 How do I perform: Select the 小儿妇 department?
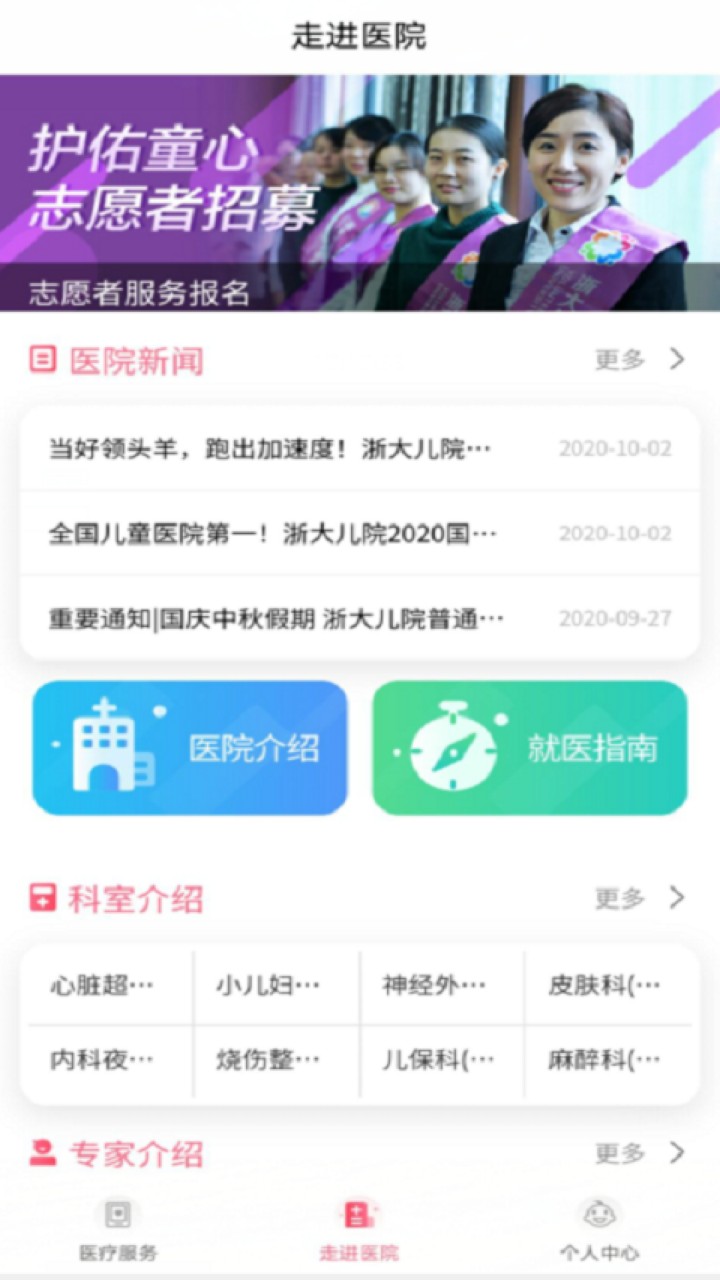coord(268,986)
